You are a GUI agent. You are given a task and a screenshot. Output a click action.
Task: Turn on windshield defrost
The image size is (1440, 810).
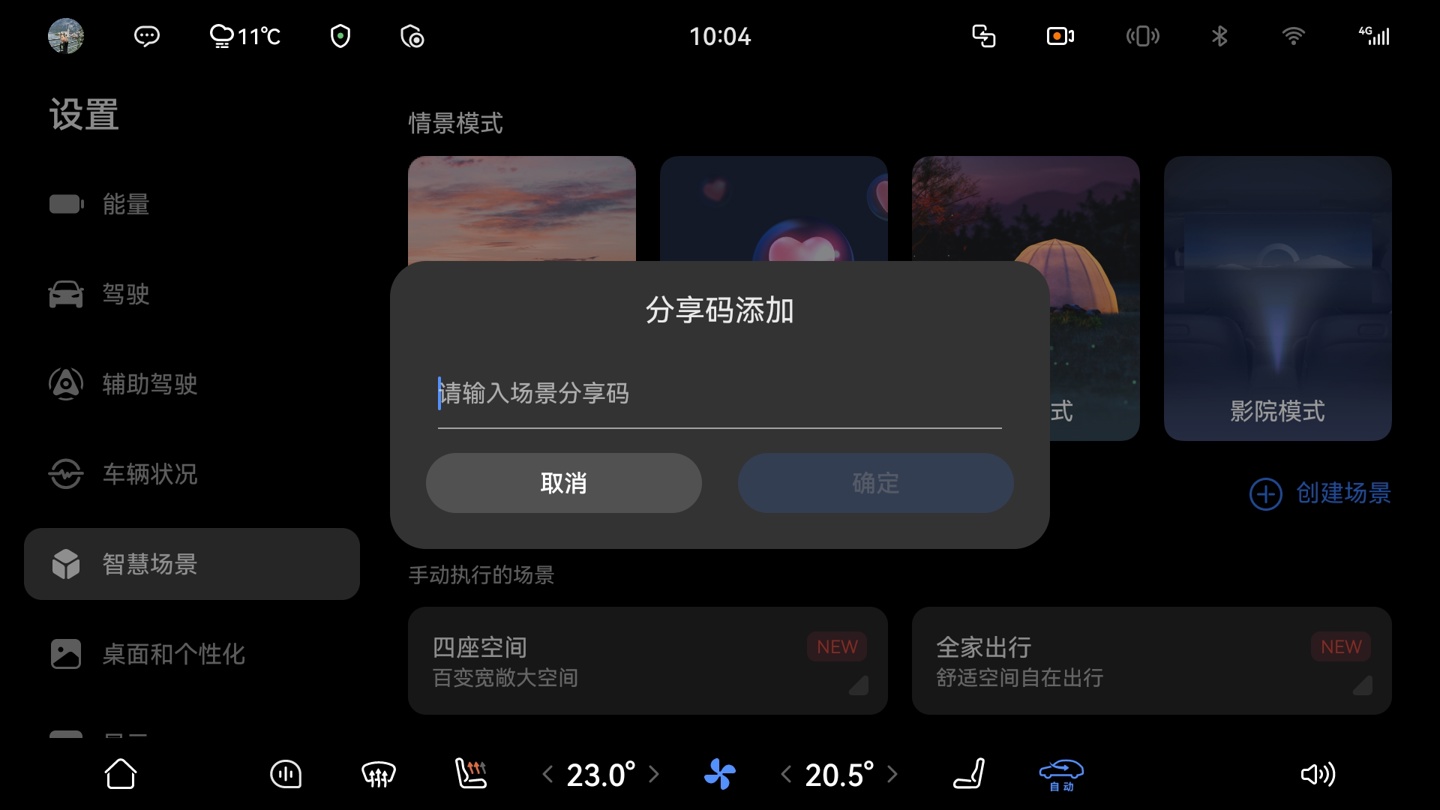click(378, 773)
